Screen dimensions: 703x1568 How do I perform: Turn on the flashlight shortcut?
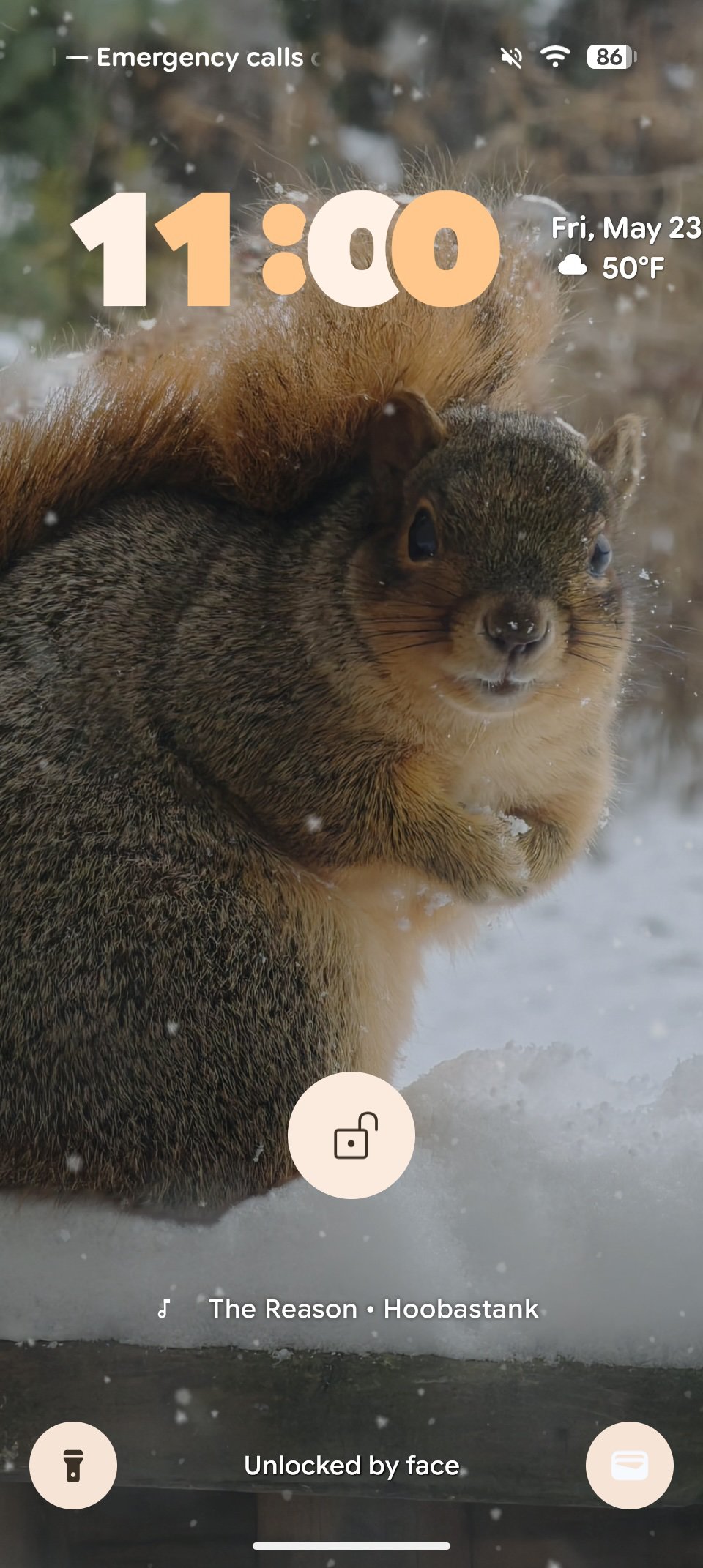[x=73, y=1465]
